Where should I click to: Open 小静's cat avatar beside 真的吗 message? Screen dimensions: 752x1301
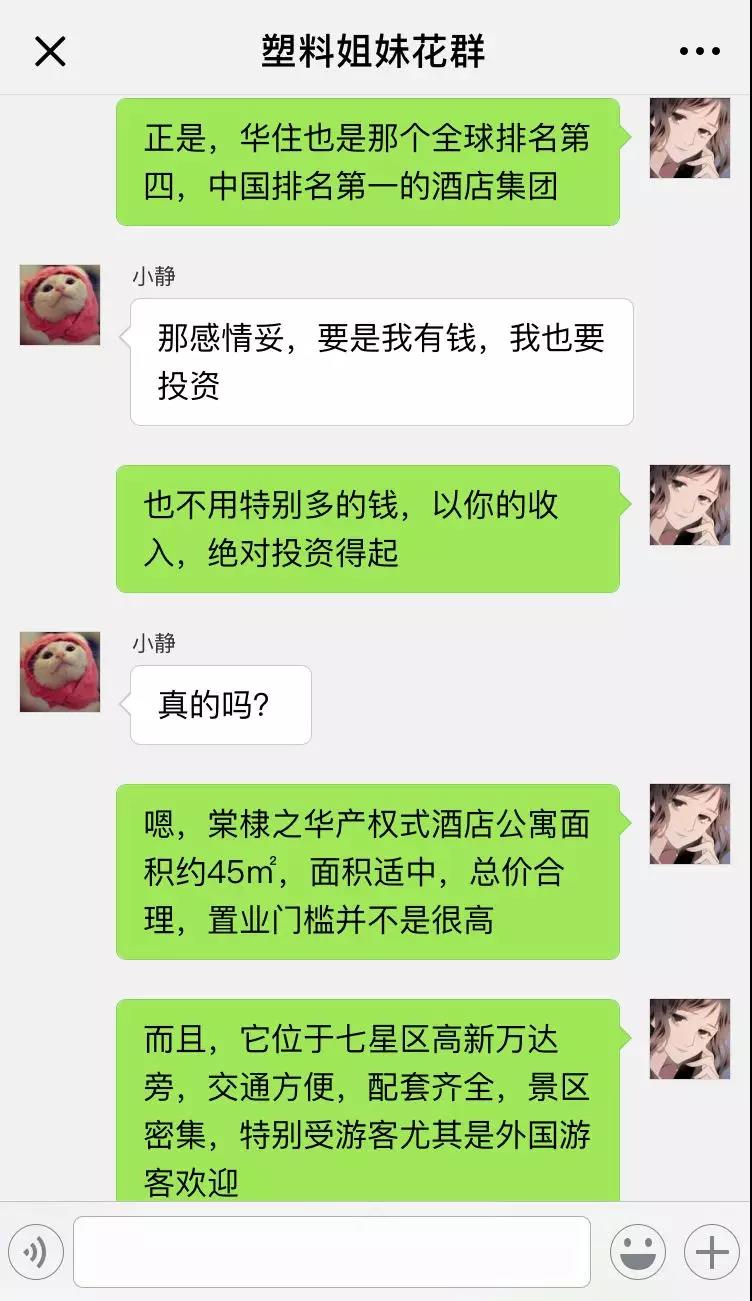(60, 672)
